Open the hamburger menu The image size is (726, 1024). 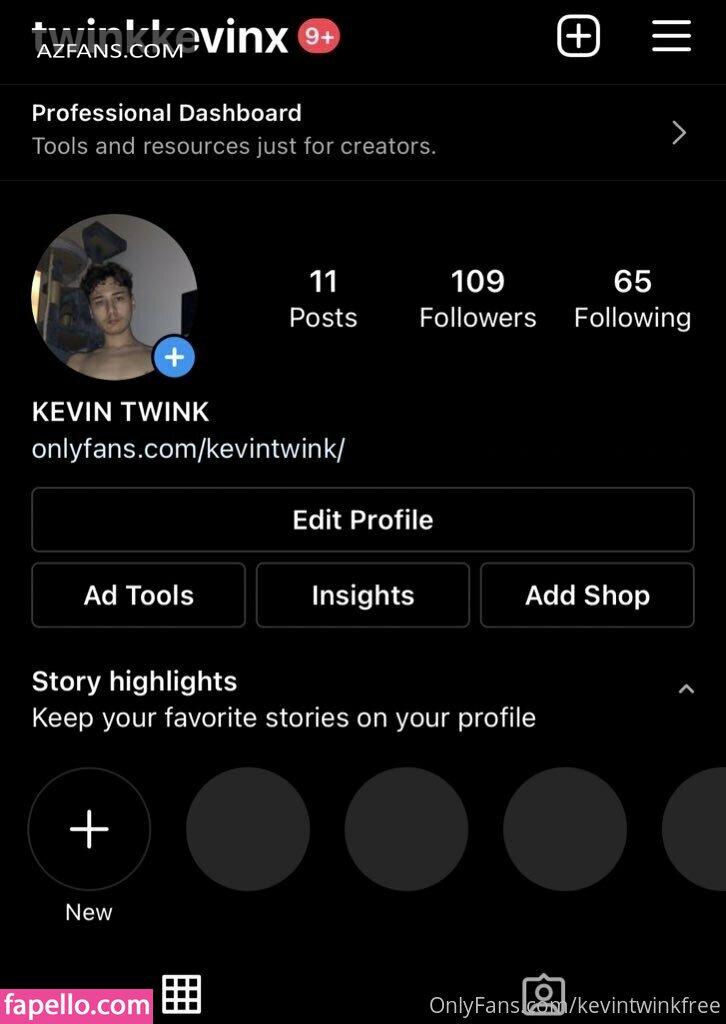(671, 36)
